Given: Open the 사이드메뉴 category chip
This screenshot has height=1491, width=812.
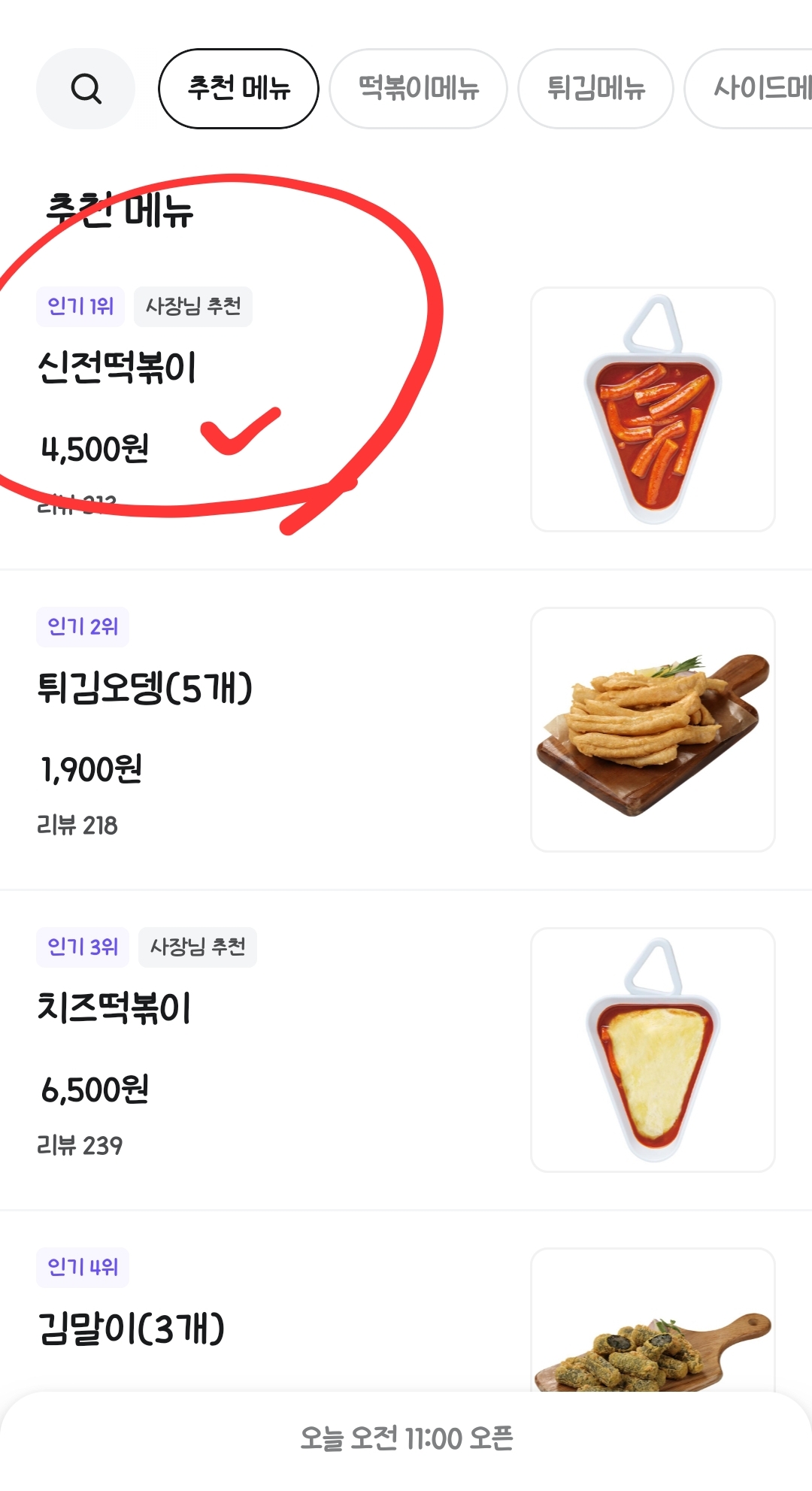Looking at the screenshot, I should tap(748, 89).
